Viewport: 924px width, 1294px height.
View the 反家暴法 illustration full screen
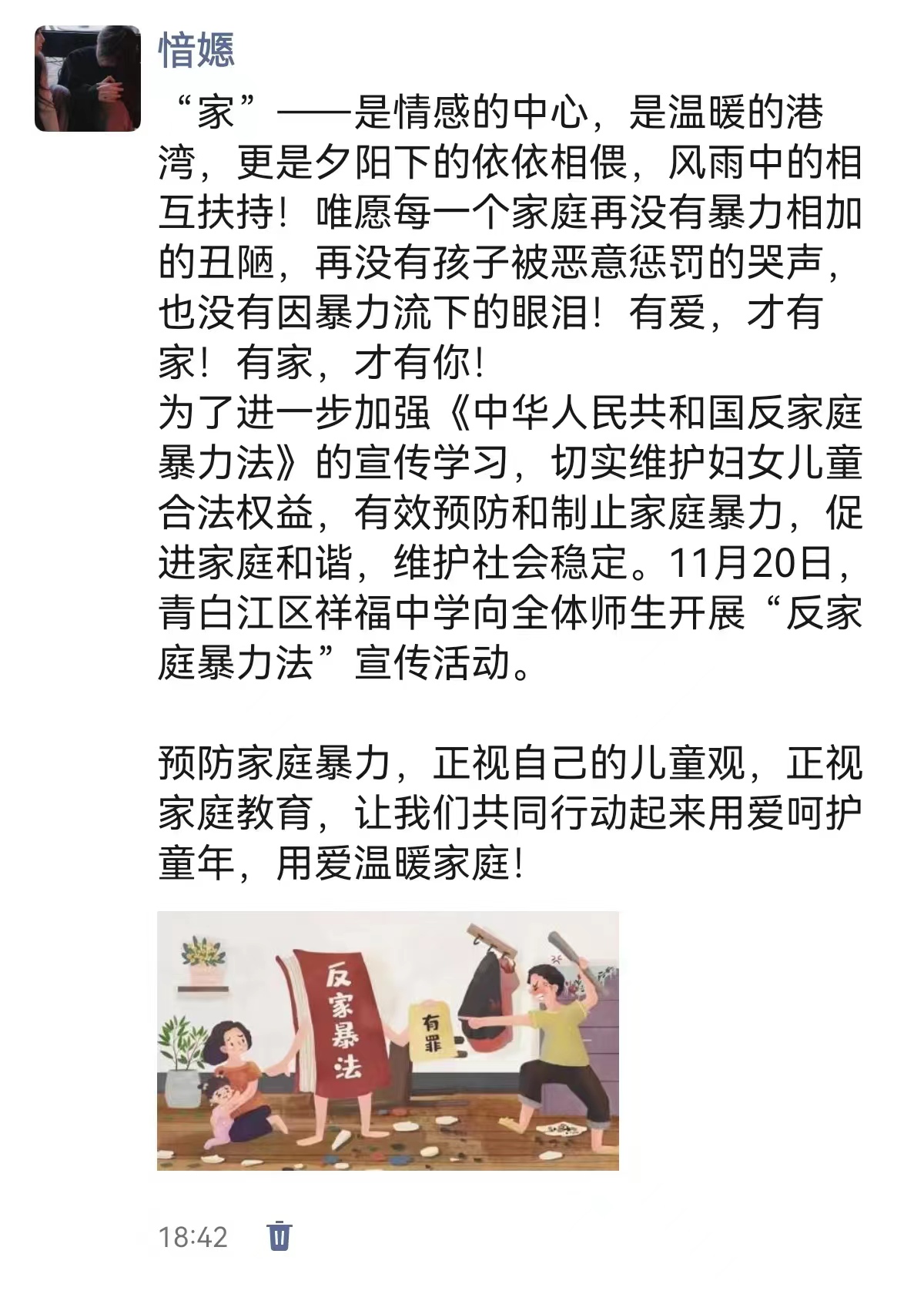387,1040
